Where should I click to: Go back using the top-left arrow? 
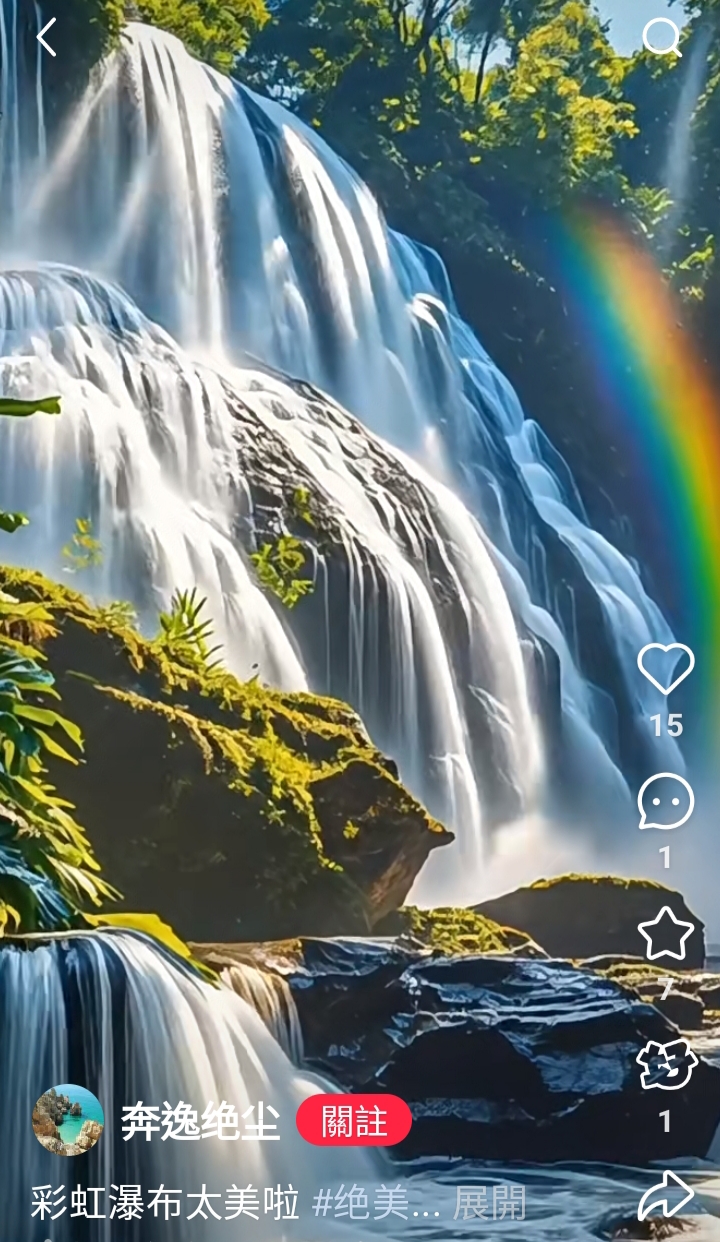pyautogui.click(x=46, y=38)
